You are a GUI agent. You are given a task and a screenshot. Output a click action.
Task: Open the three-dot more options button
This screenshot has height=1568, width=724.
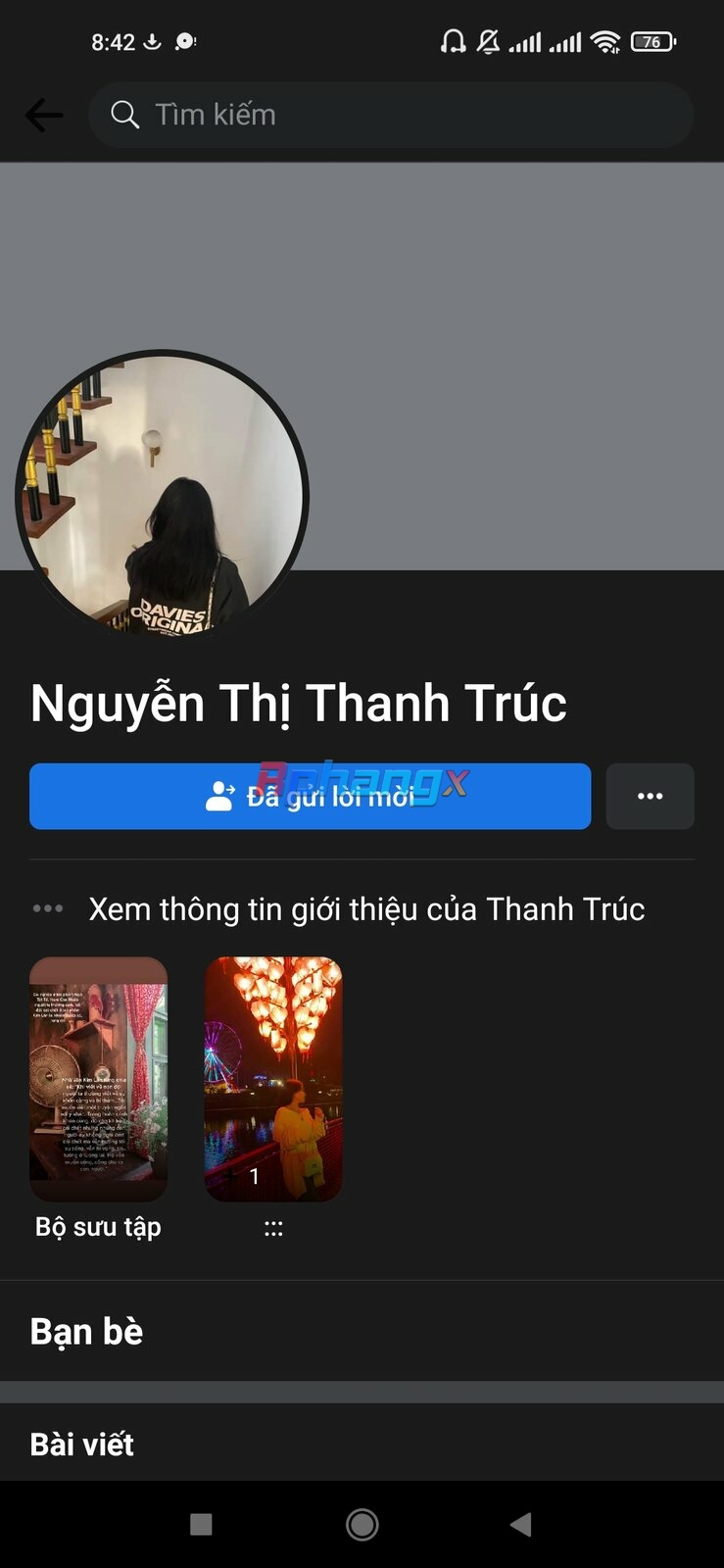[x=651, y=796]
